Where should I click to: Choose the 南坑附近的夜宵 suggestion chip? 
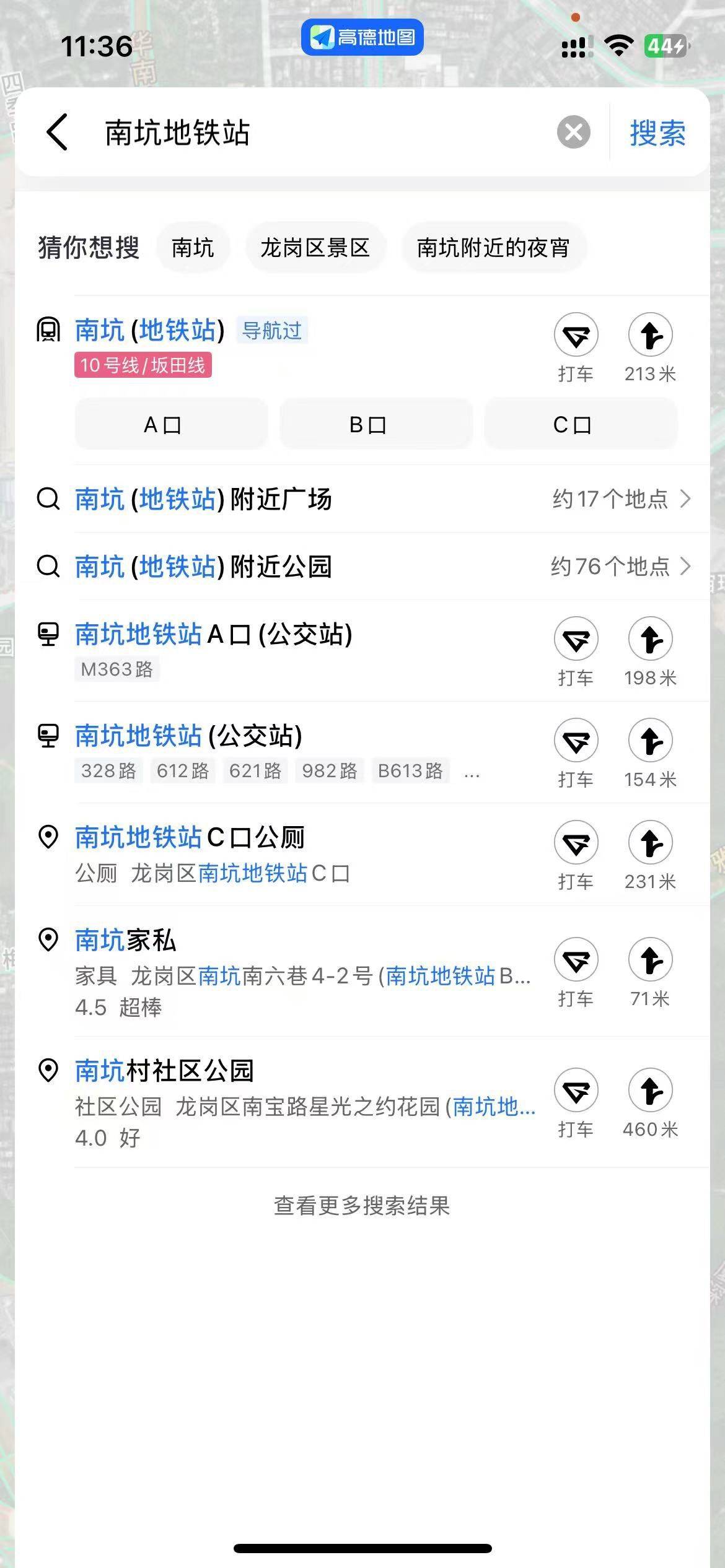click(493, 247)
